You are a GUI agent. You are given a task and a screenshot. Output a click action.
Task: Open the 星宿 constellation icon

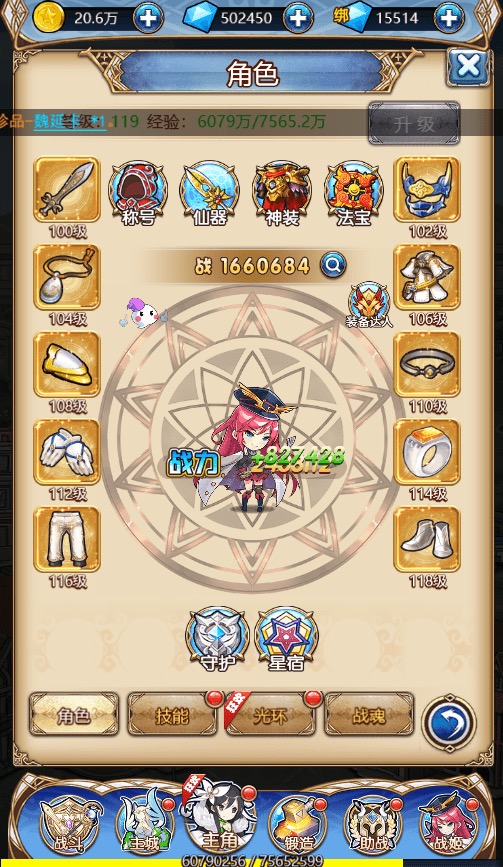click(286, 639)
